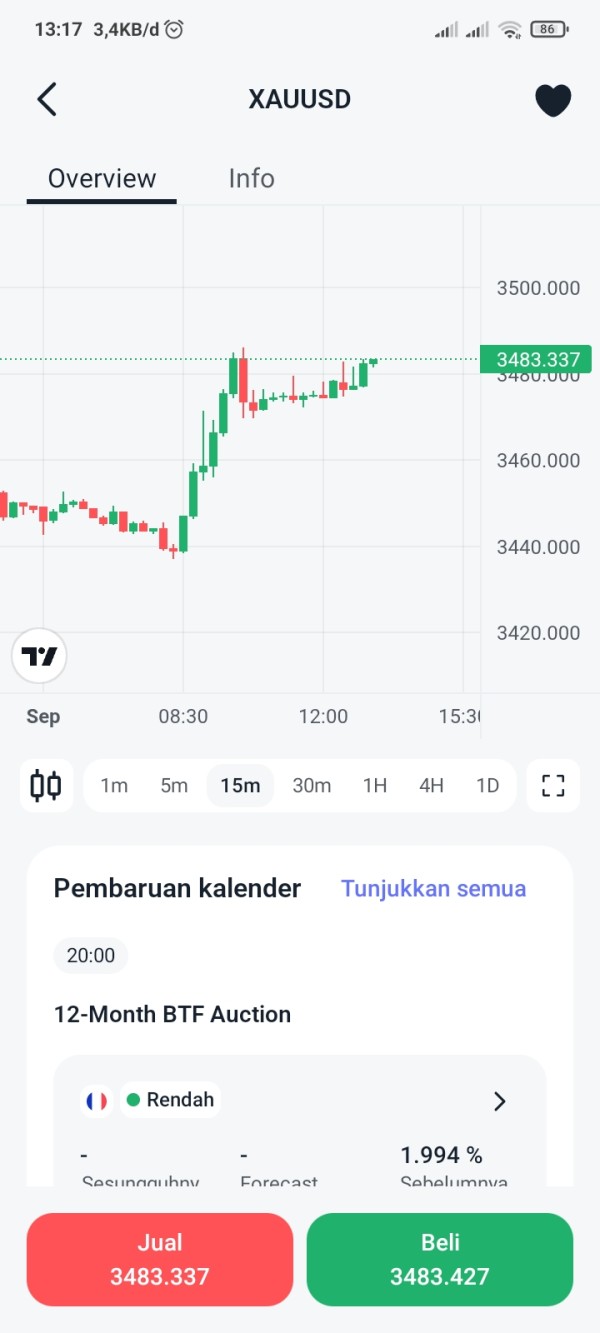Toggle the favorite heart for XAUUSD

tap(553, 99)
